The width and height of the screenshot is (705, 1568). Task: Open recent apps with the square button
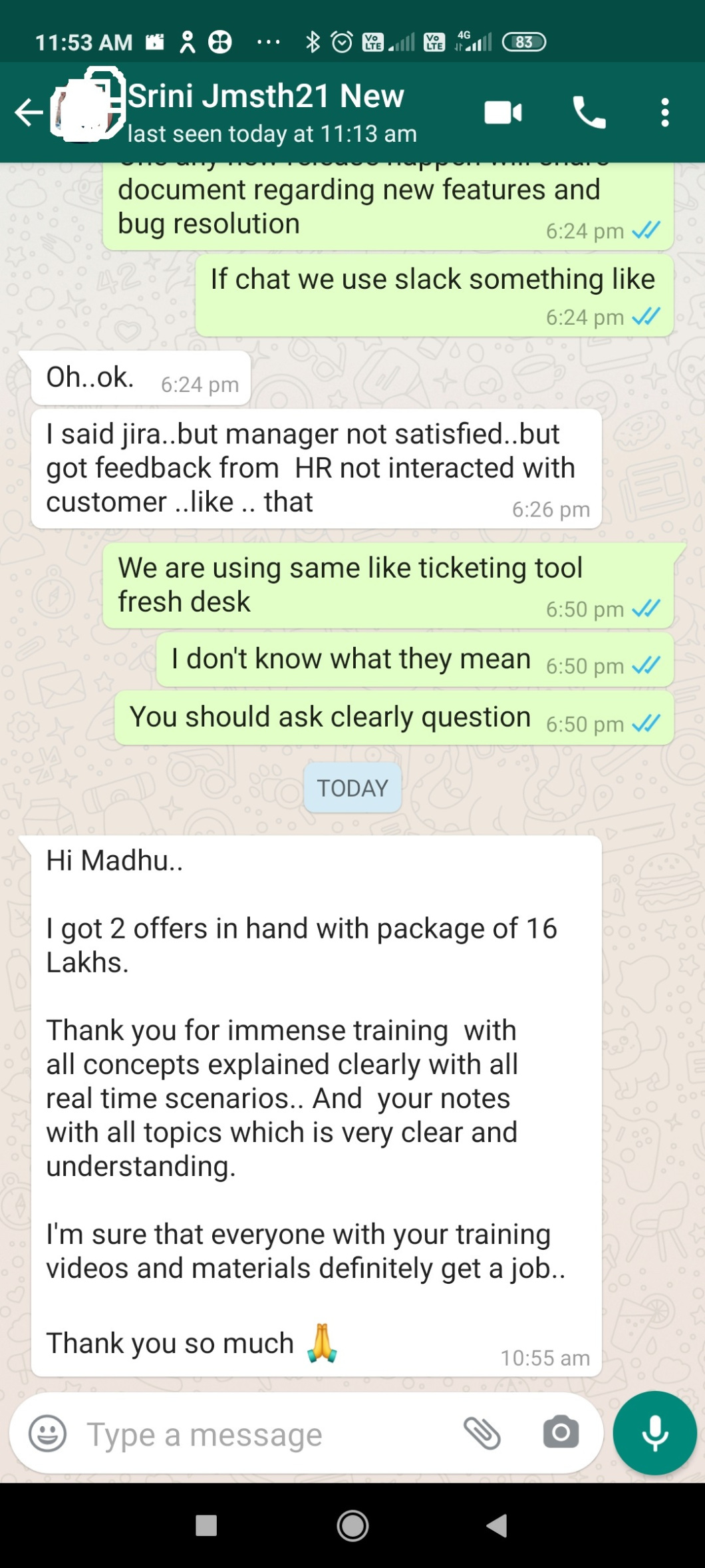(x=206, y=1525)
